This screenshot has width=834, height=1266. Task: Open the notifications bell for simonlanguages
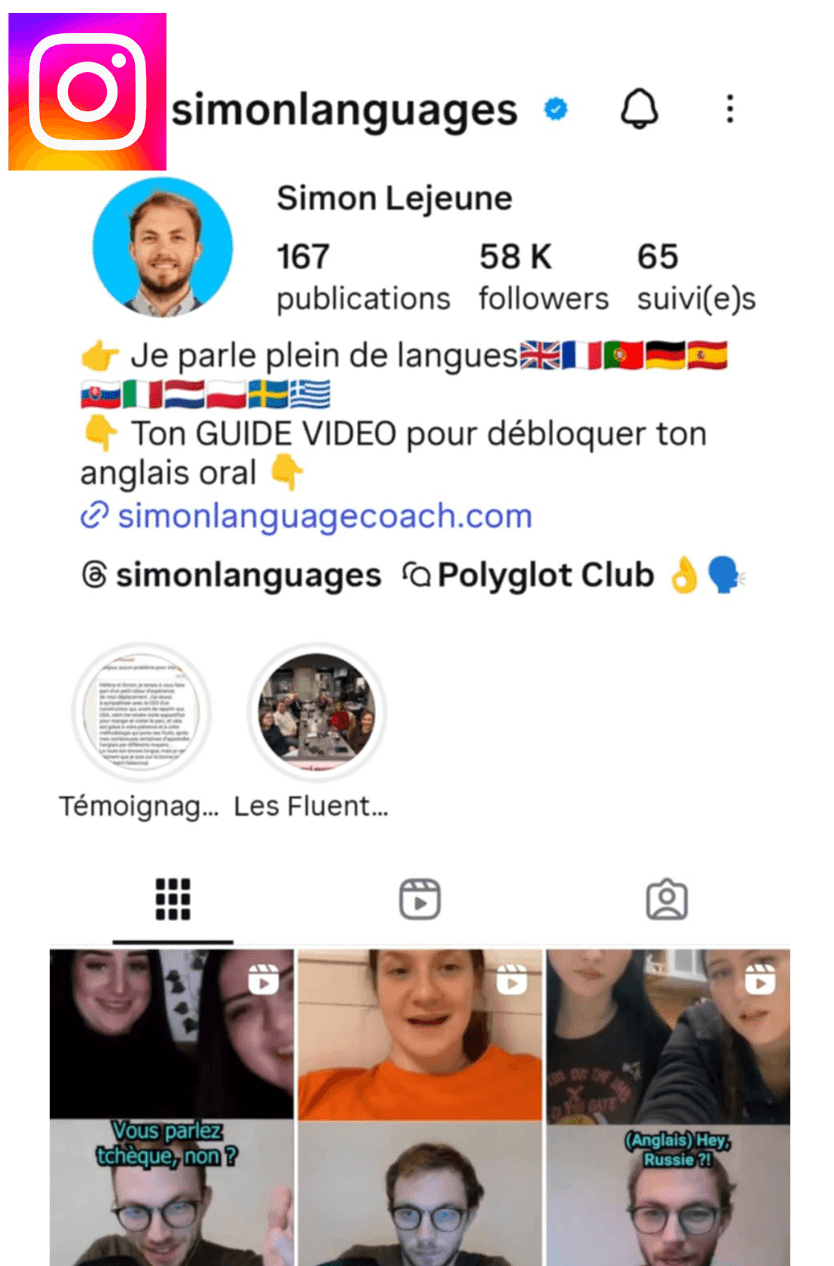(639, 108)
